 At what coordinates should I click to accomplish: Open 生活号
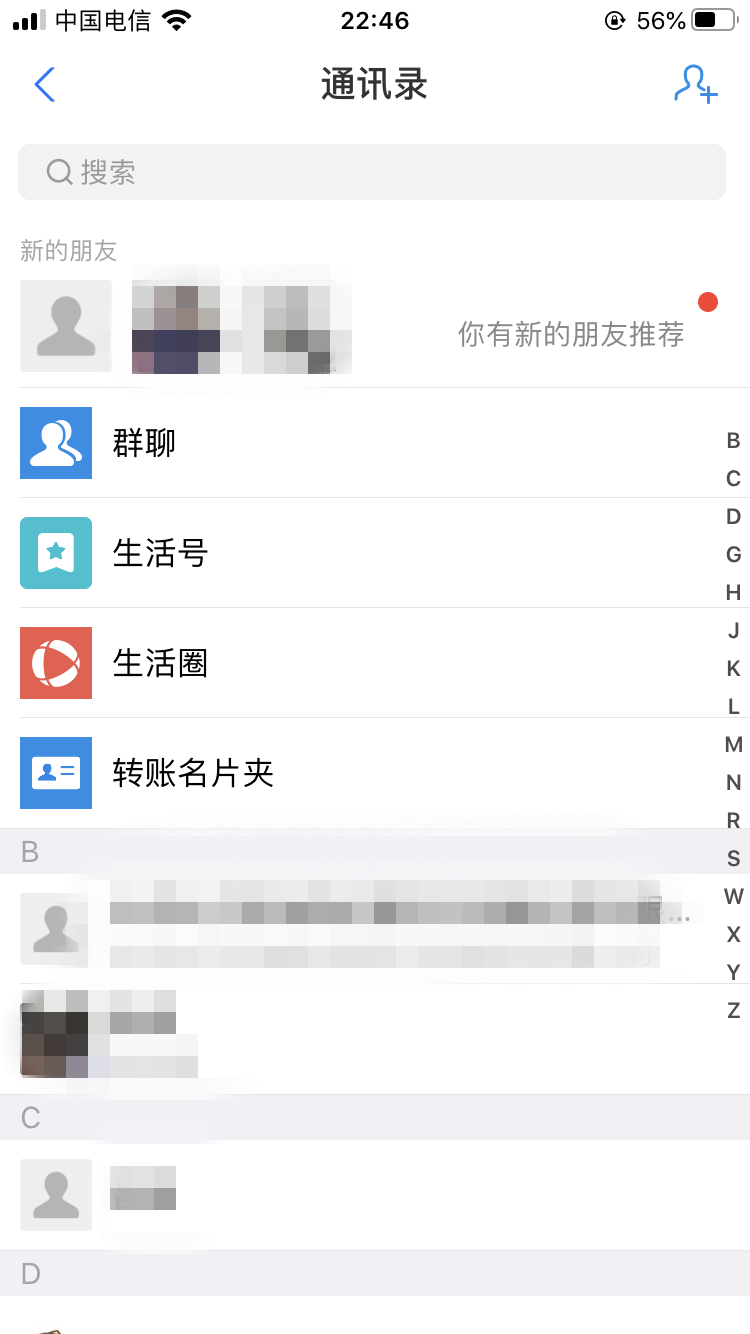(x=375, y=553)
